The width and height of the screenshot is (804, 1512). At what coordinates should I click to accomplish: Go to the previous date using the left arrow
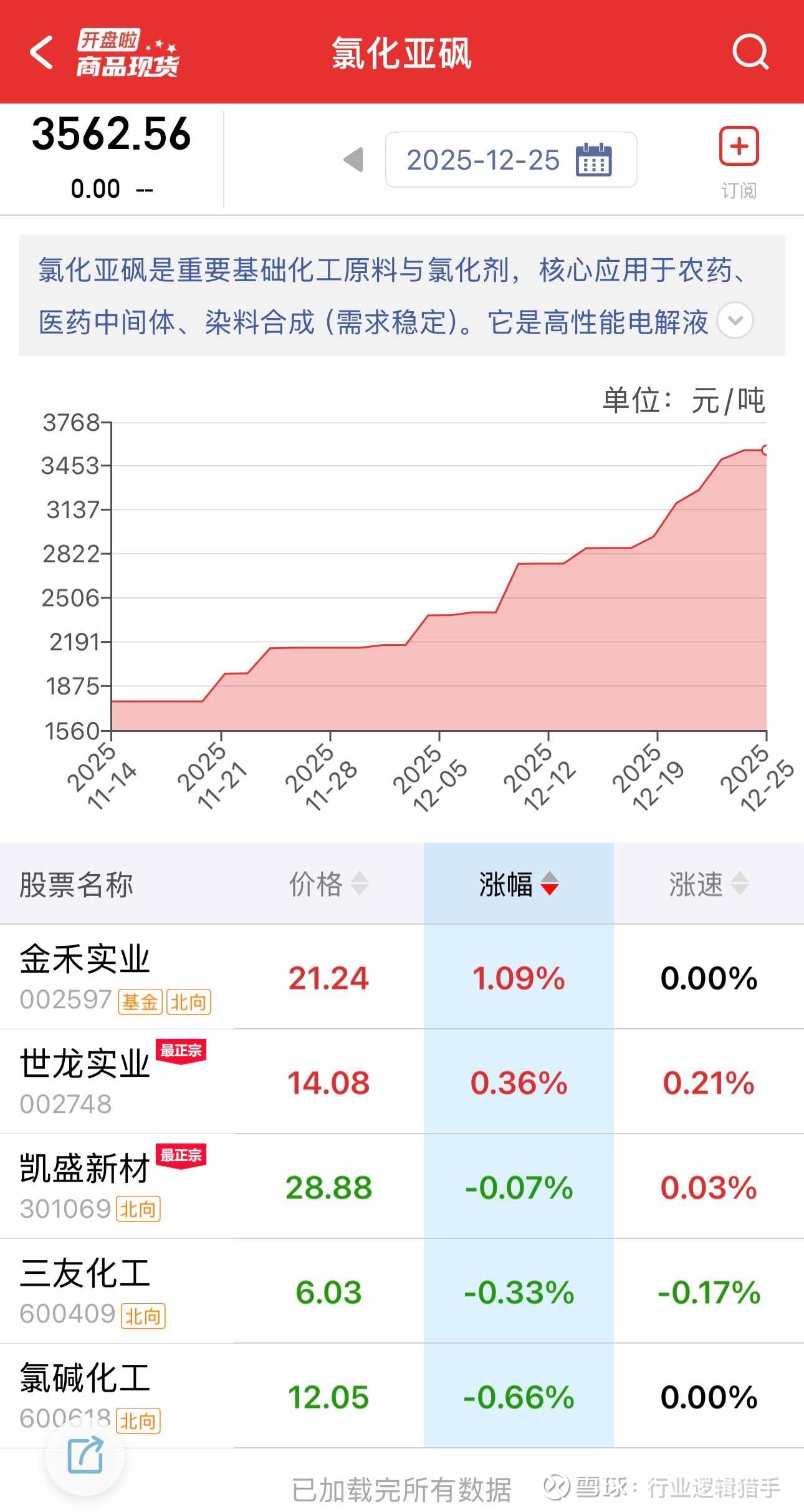pos(353,160)
